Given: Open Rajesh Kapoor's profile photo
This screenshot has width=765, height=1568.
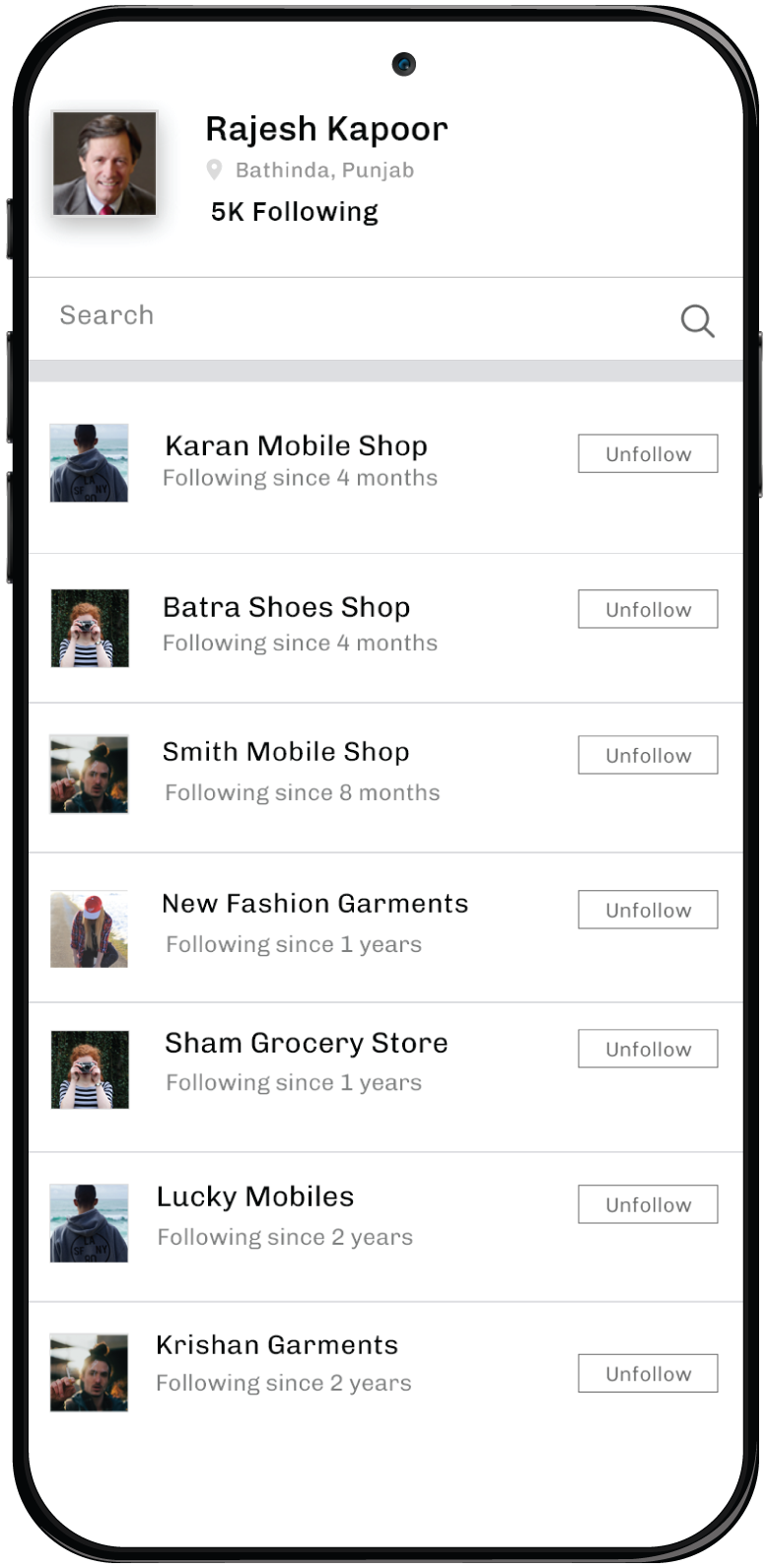Looking at the screenshot, I should pyautogui.click(x=104, y=164).
